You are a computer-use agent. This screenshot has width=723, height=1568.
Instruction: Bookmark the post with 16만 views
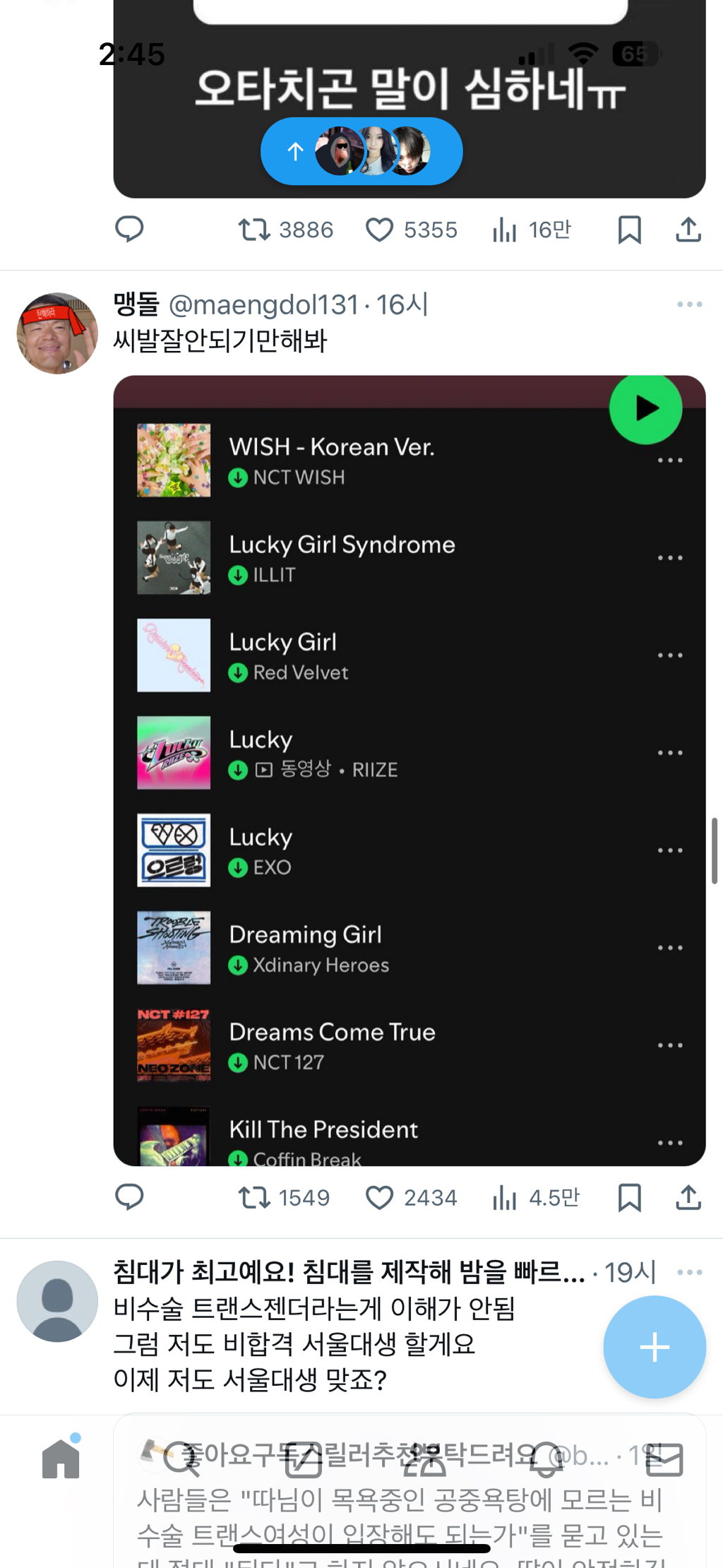pyautogui.click(x=629, y=230)
